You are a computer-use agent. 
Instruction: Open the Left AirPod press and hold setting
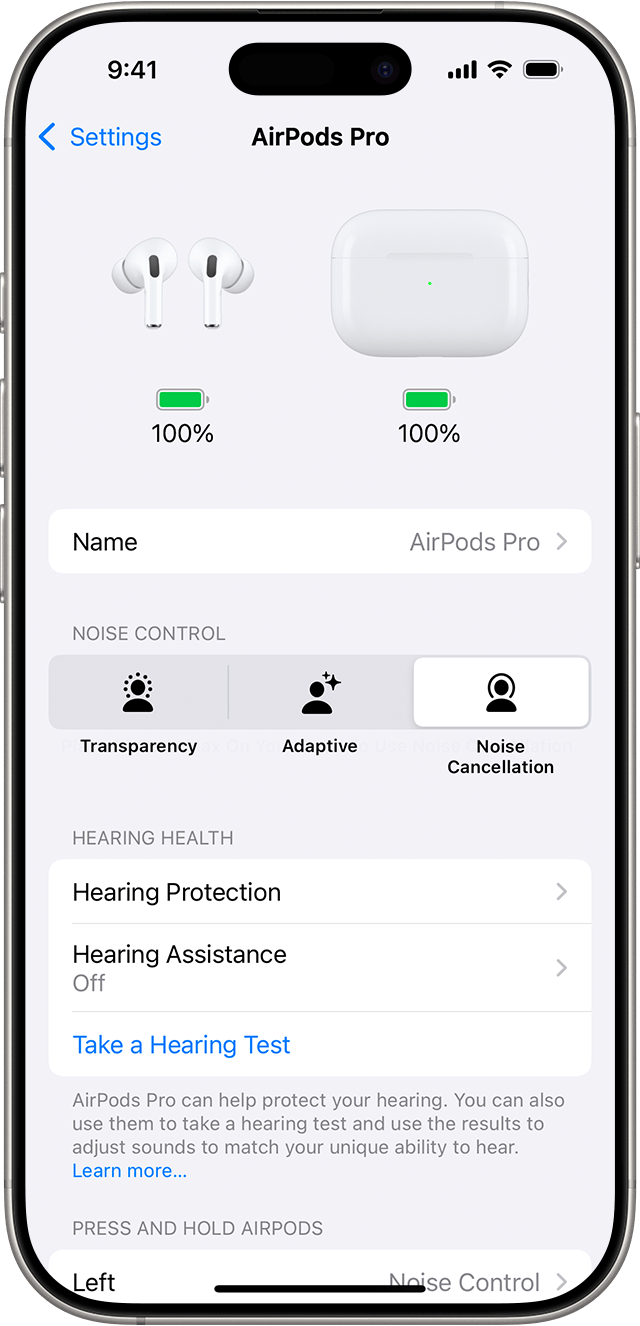pos(319,1282)
